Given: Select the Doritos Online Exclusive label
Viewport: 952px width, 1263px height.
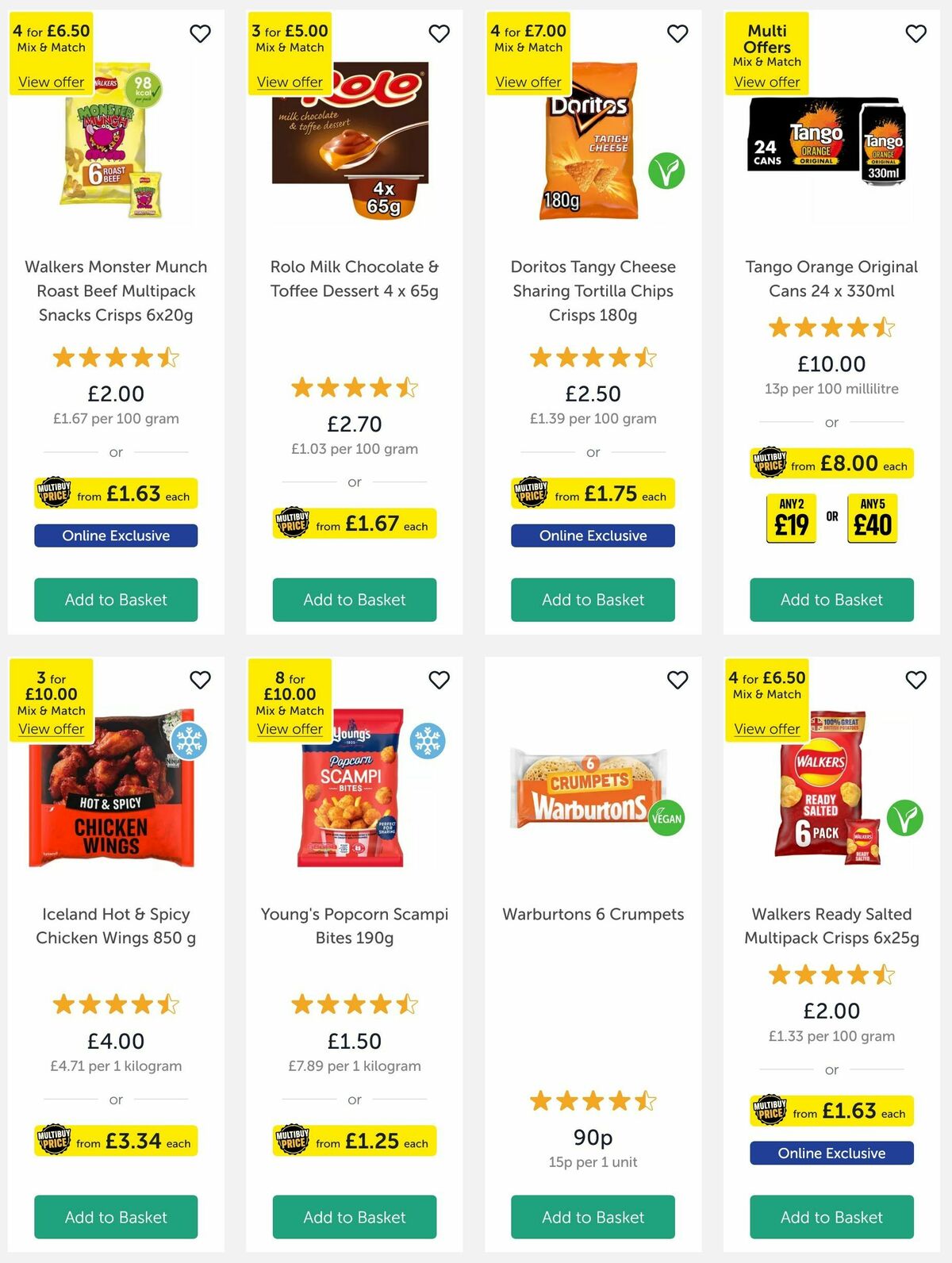Looking at the screenshot, I should 592,536.
